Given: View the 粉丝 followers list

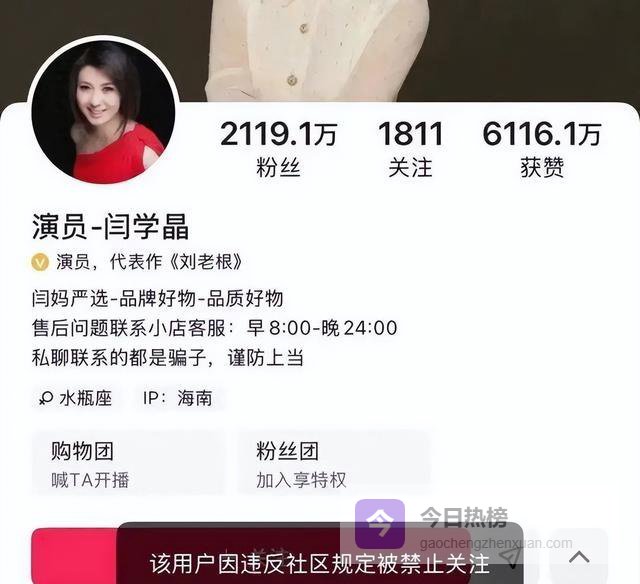Looking at the screenshot, I should (278, 149).
